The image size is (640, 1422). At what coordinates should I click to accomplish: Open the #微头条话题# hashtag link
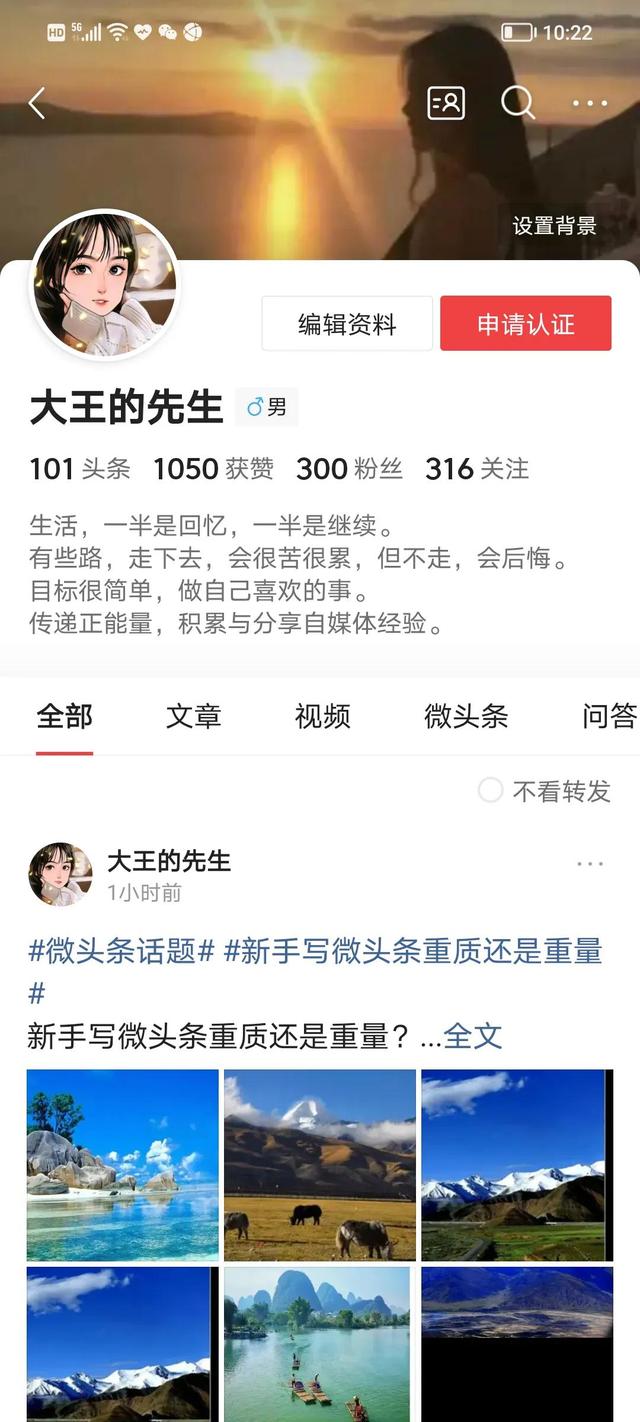[x=121, y=951]
